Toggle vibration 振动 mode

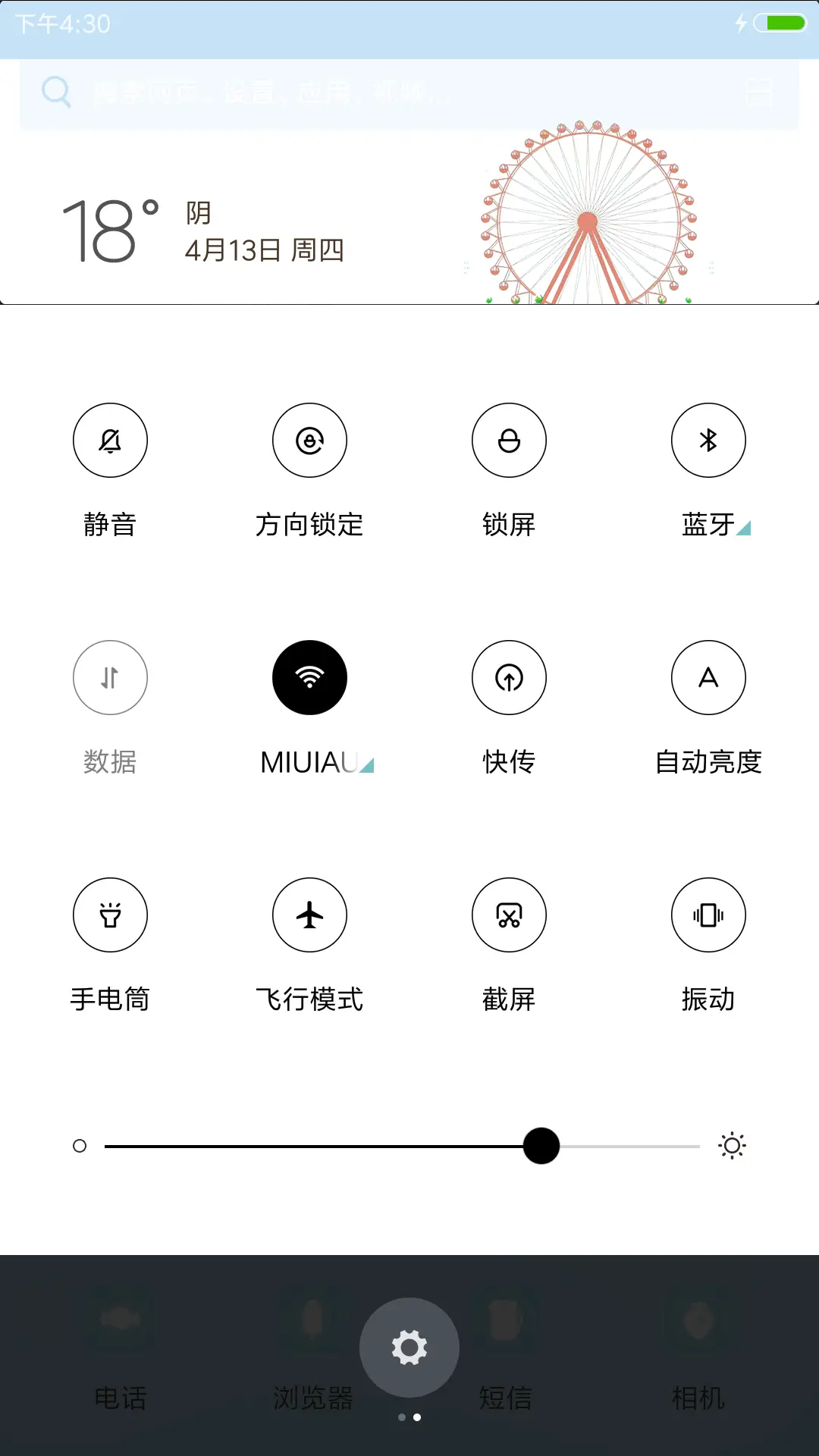click(x=708, y=915)
